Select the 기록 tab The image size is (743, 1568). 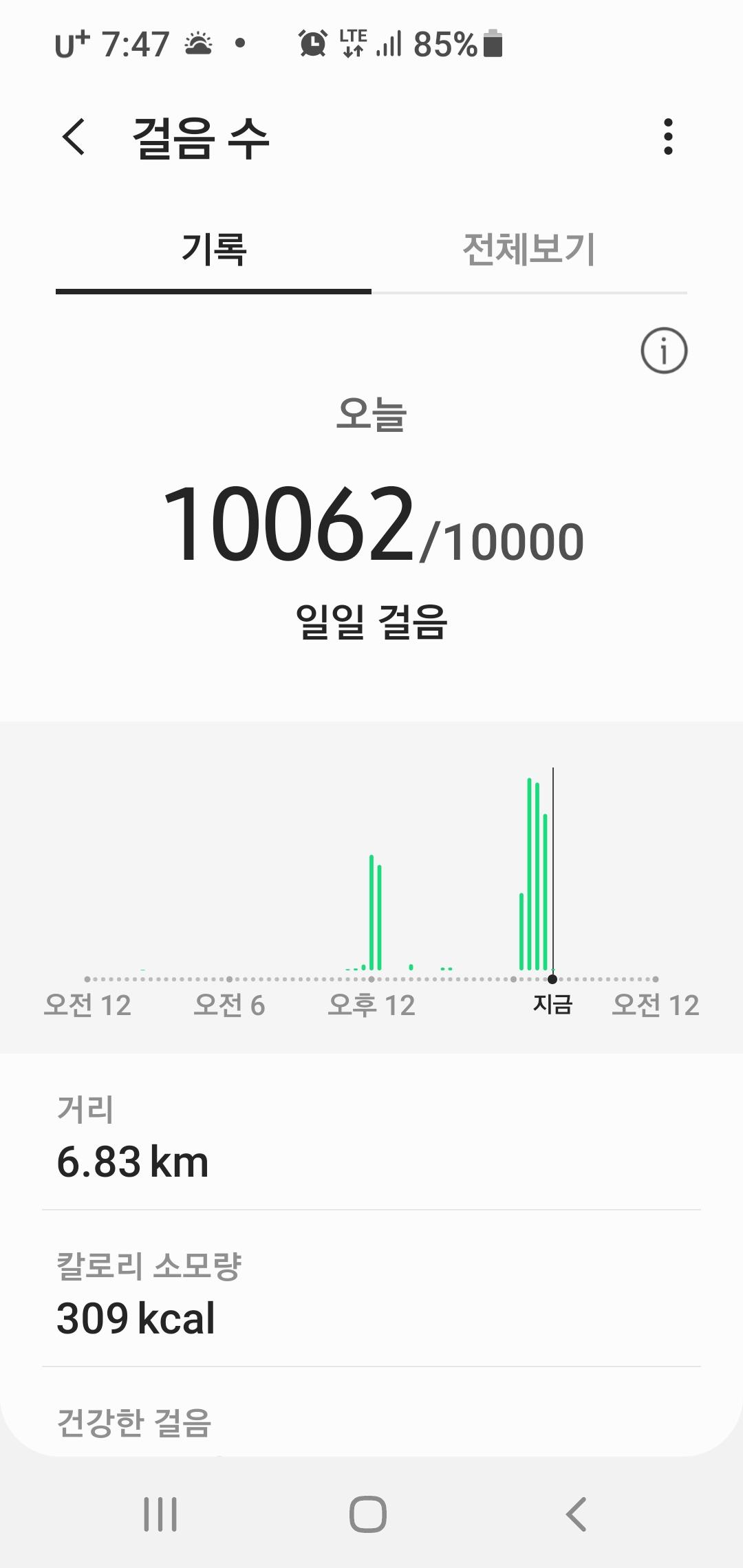tap(213, 249)
